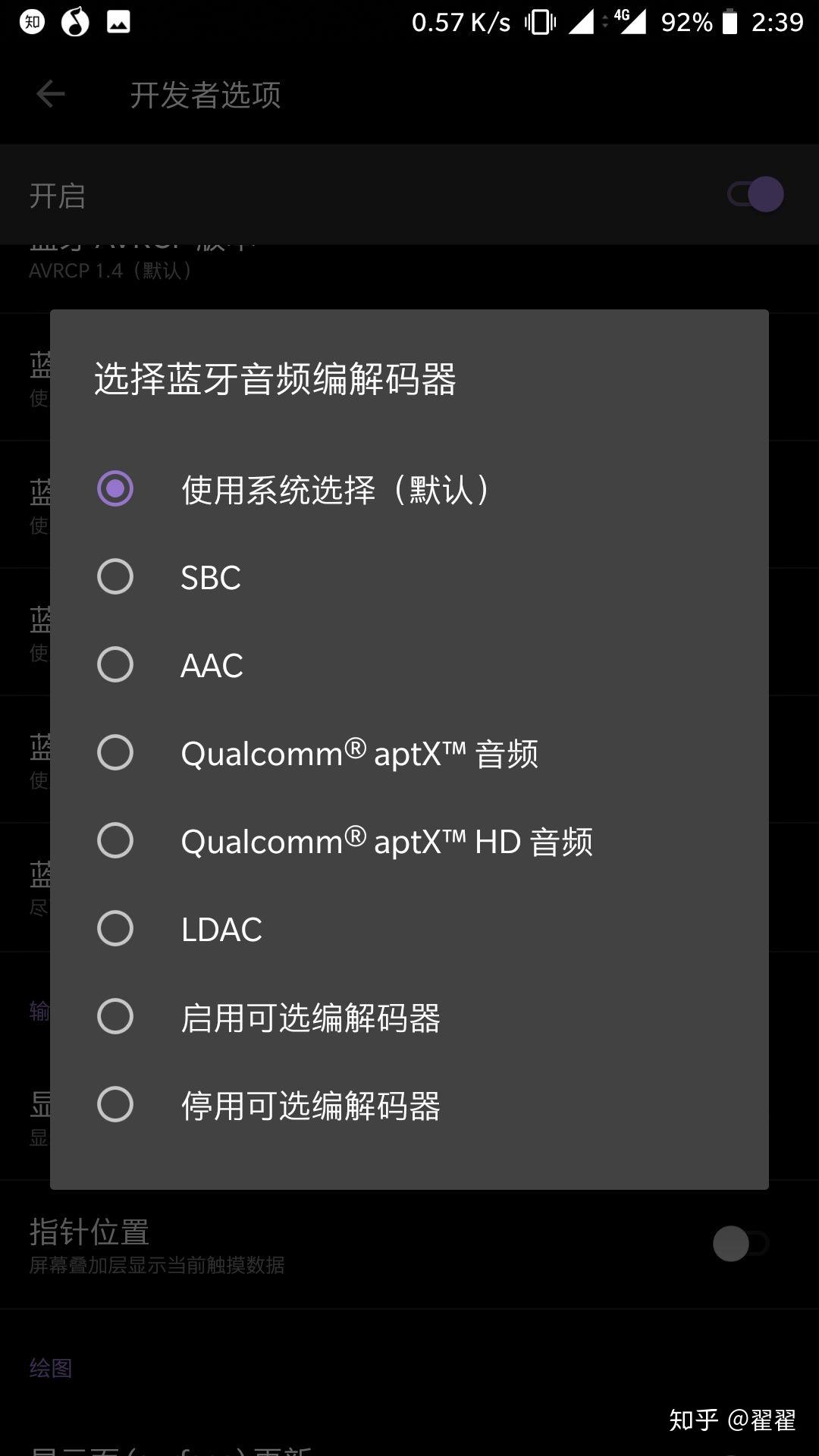This screenshot has height=1456, width=819.
Task: Choose the LDAC codec
Action: [x=115, y=929]
